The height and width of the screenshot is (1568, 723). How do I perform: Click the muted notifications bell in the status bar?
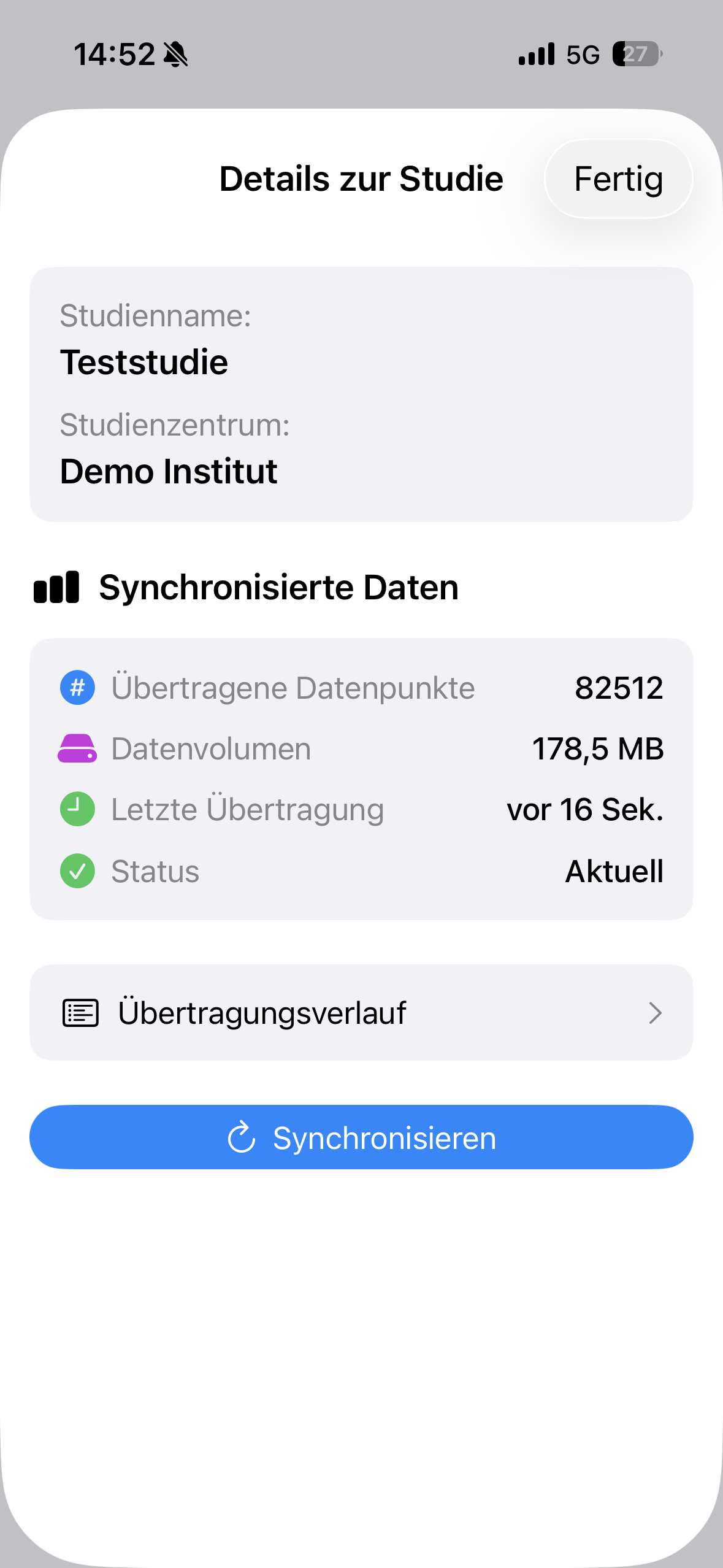coord(174,54)
